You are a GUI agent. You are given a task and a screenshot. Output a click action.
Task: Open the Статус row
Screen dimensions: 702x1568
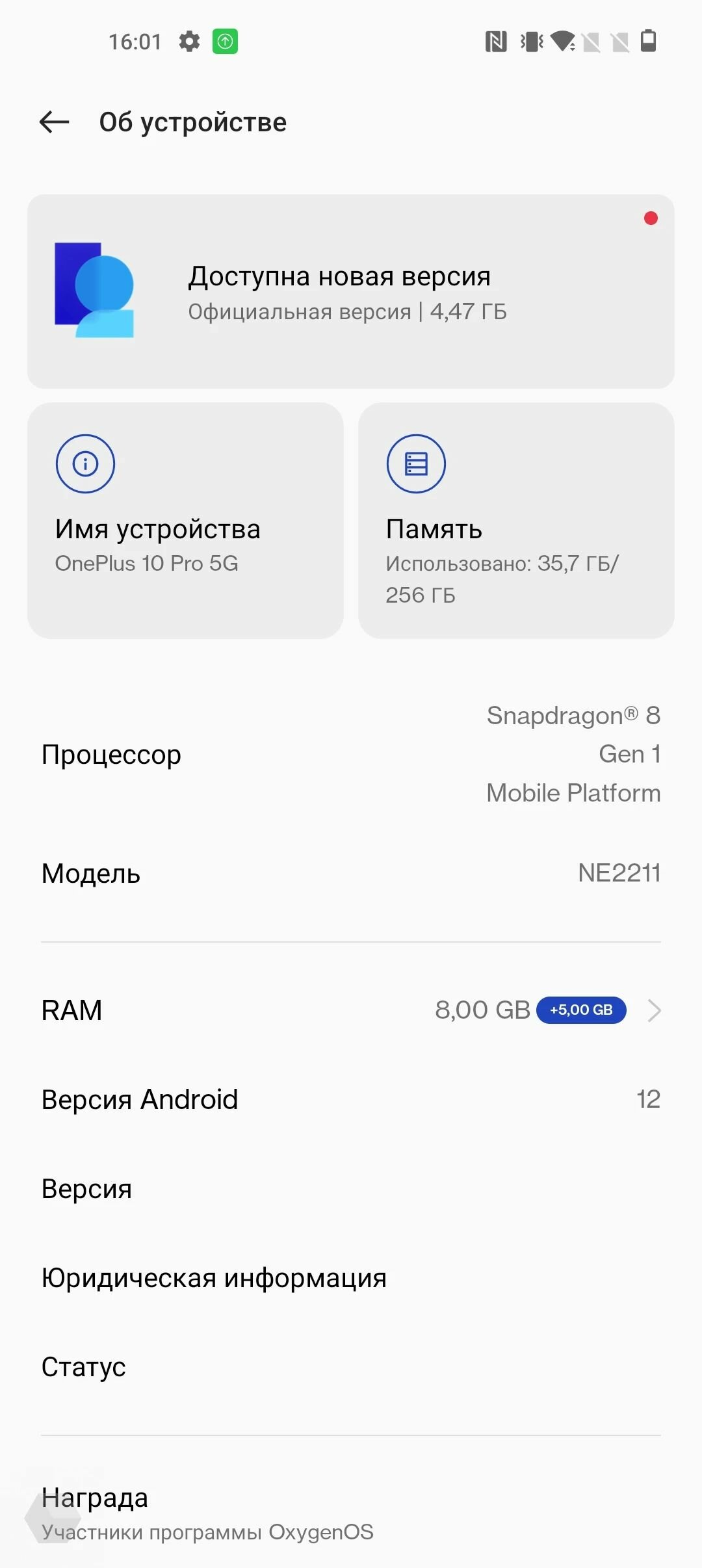(351, 1366)
